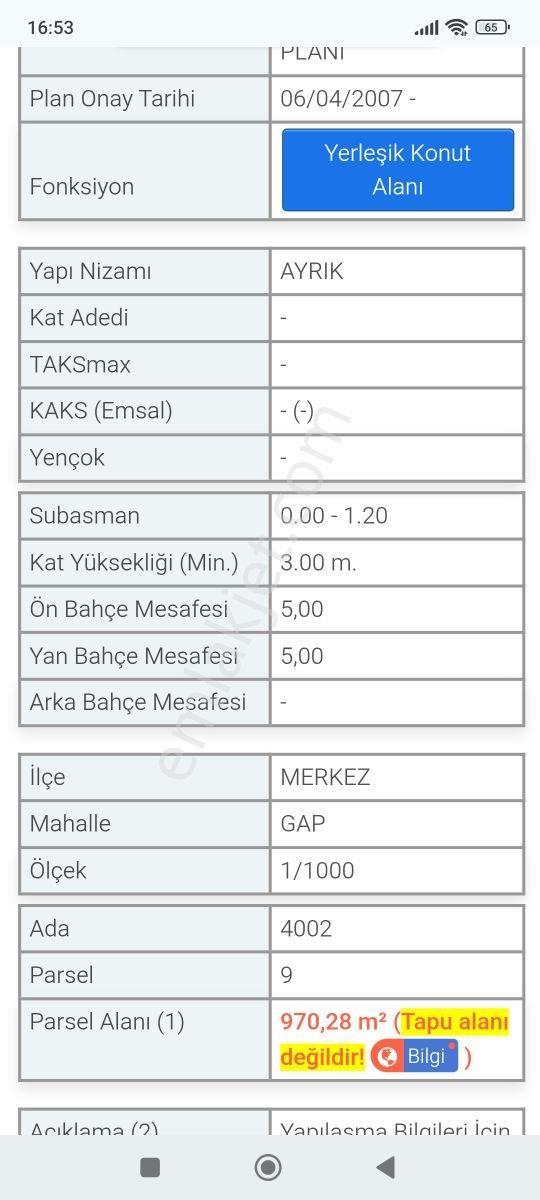The width and height of the screenshot is (540, 1200).
Task: Open the Yerleşik Konut Alanı function button
Action: 398,170
